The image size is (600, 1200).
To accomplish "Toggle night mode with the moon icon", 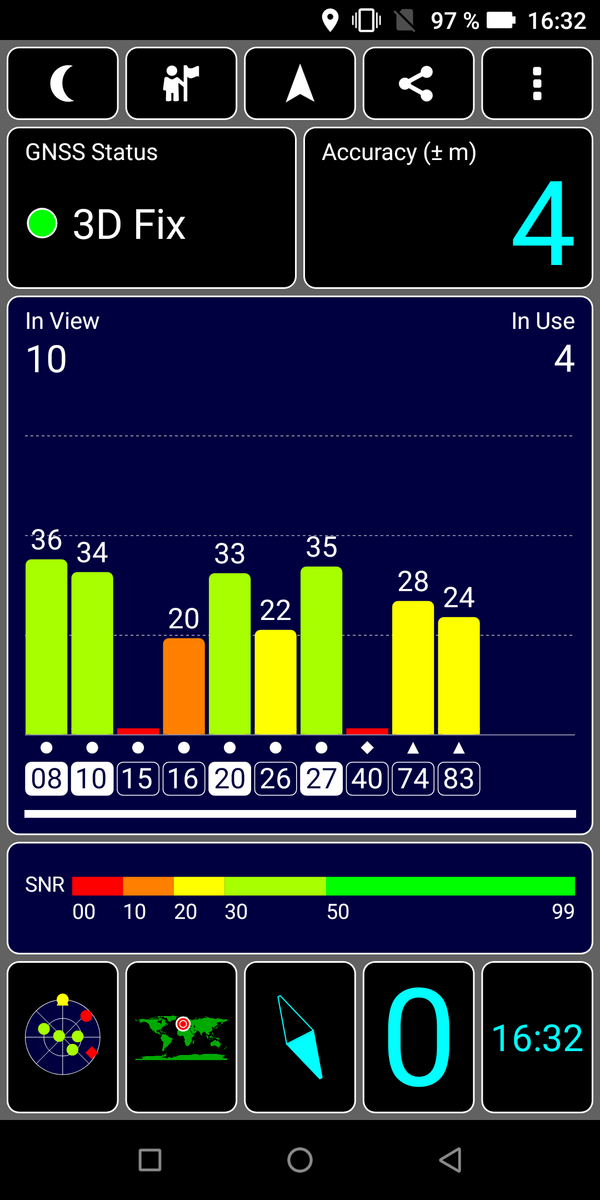I will pyautogui.click(x=63, y=84).
